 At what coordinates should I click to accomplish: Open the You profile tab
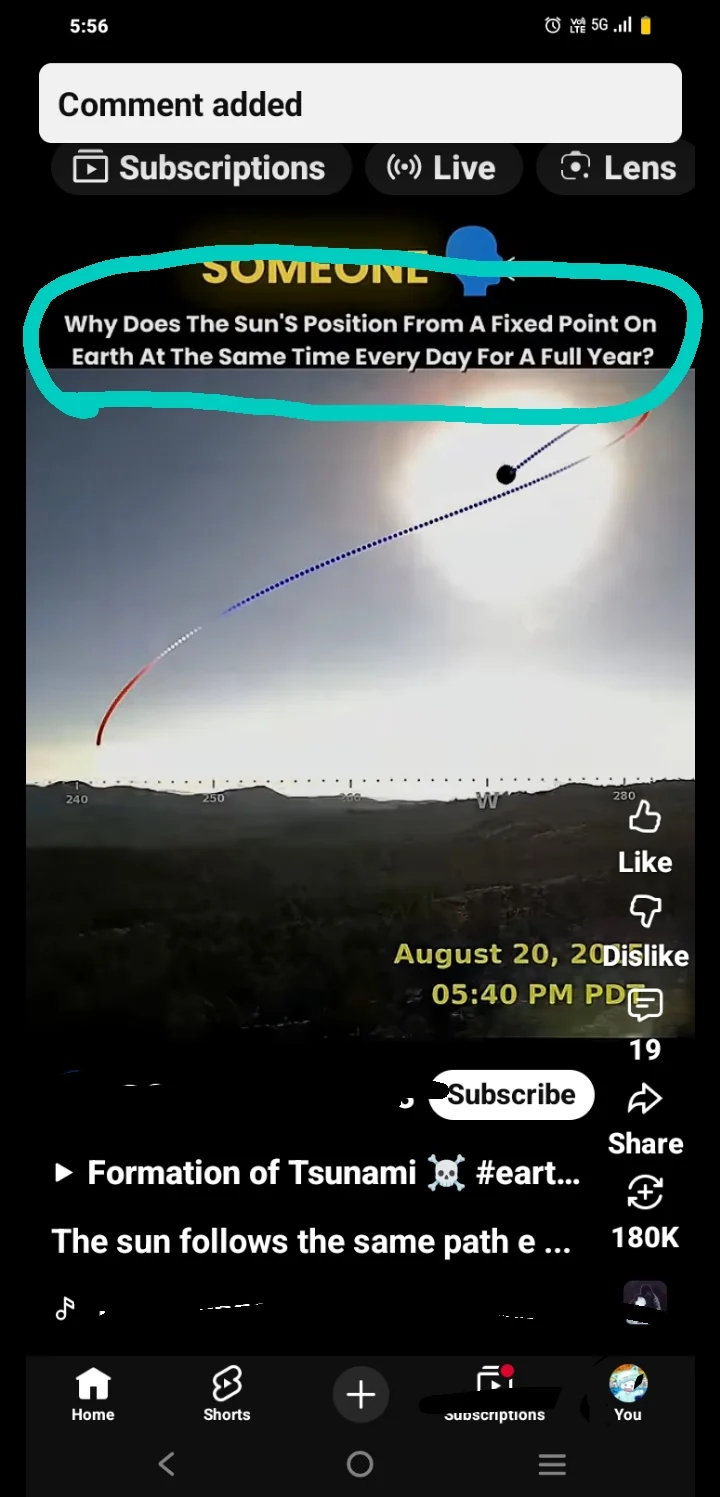point(628,1394)
